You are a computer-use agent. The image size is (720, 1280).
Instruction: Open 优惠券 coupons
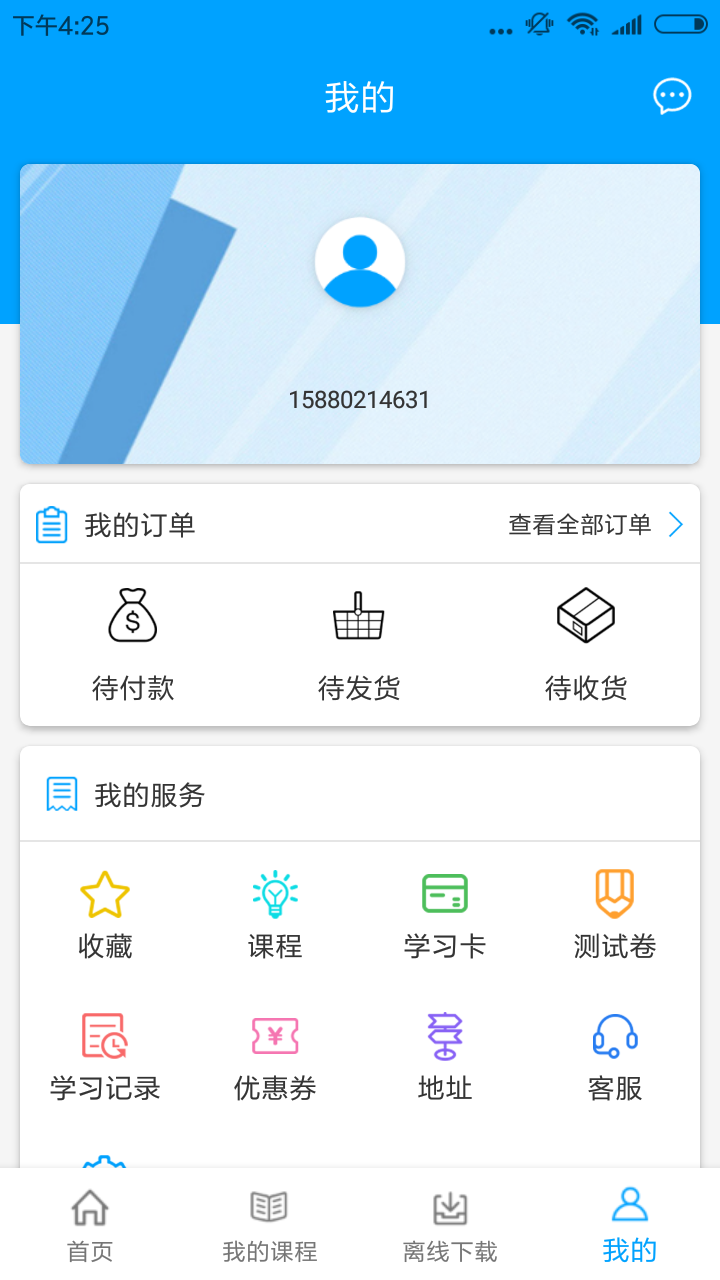(275, 1057)
